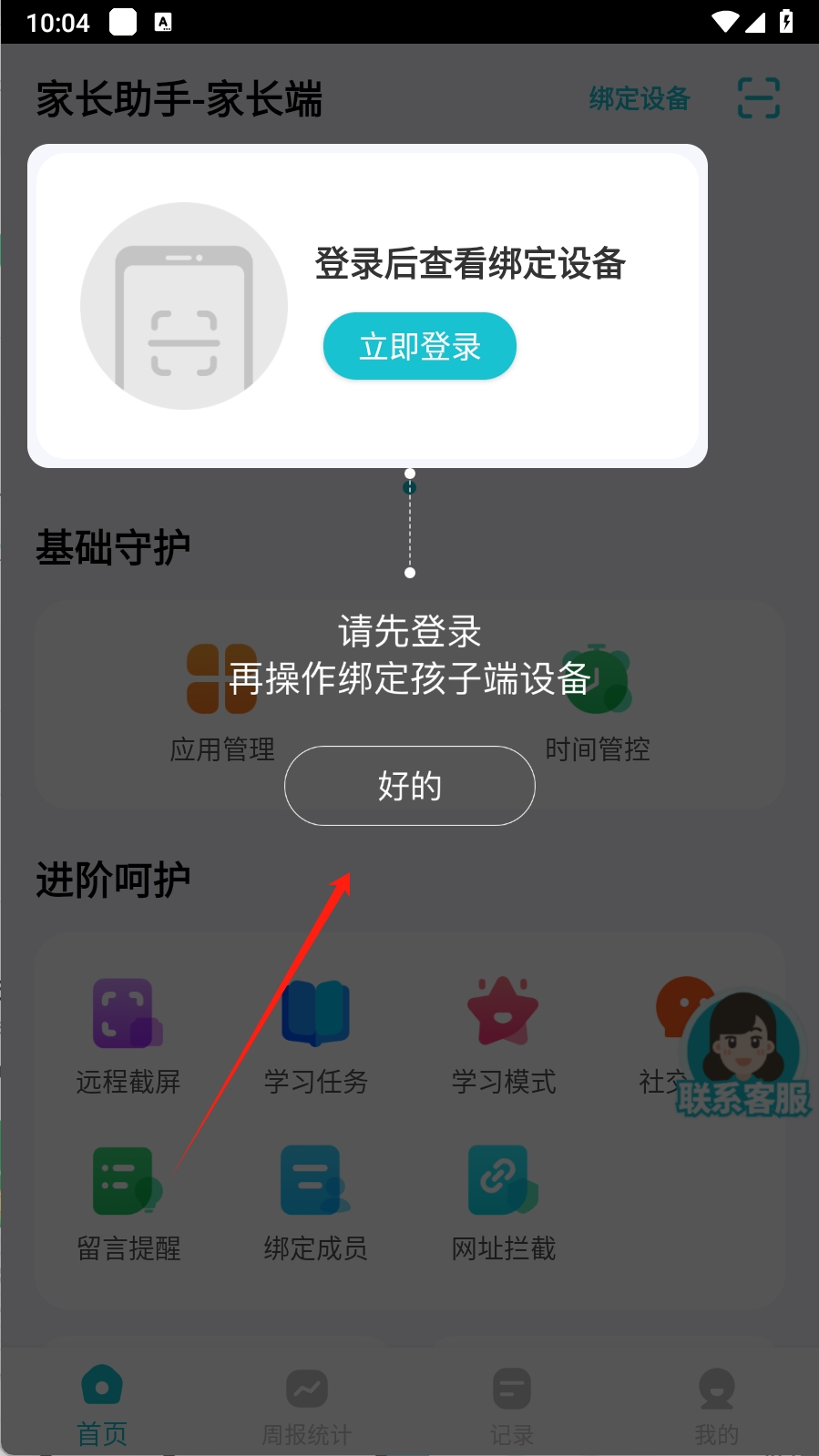Viewport: 819px width, 1456px height.
Task: Switch to the 记录 records tab
Action: click(x=511, y=1406)
